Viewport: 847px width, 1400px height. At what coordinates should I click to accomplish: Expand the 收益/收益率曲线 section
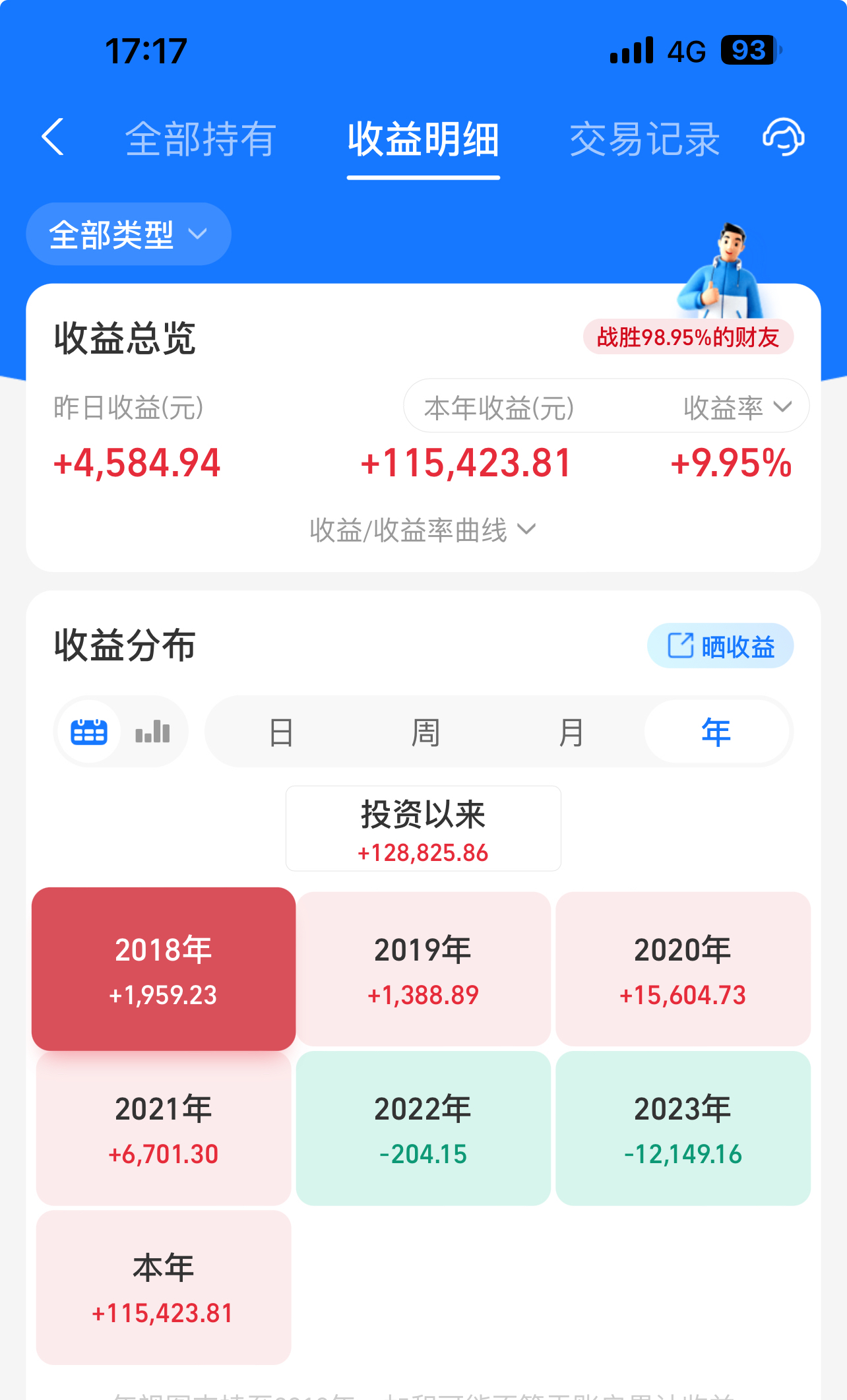pos(423,530)
